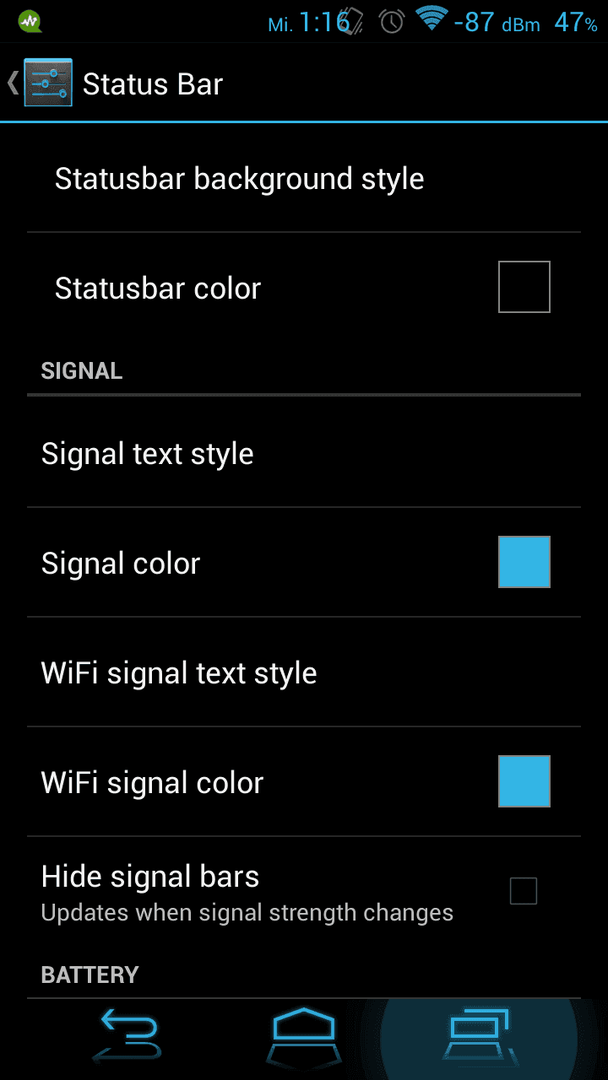Go back via the Status Bar header icon
This screenshot has height=1080, width=608.
pyautogui.click(x=39, y=83)
